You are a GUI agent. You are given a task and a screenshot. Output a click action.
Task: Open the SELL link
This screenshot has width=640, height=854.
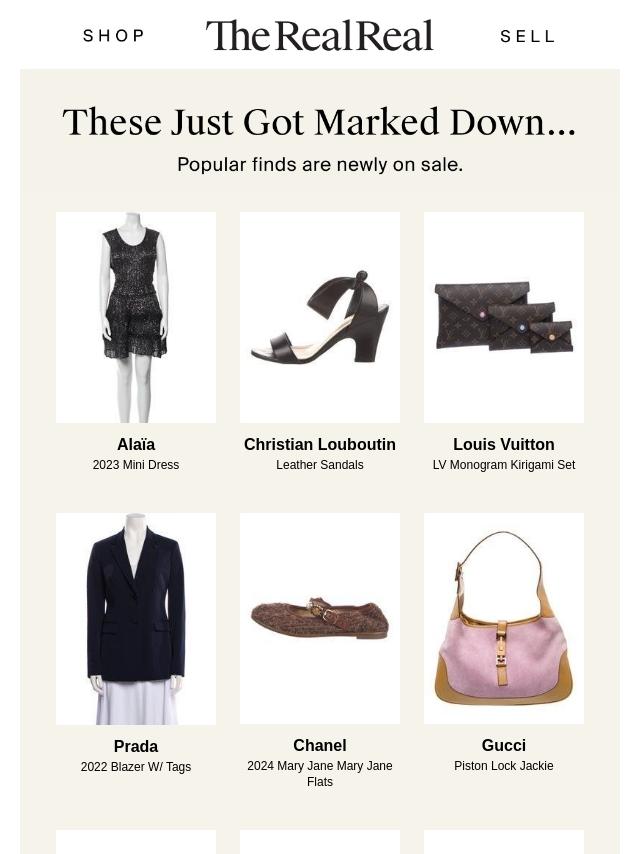[527, 36]
